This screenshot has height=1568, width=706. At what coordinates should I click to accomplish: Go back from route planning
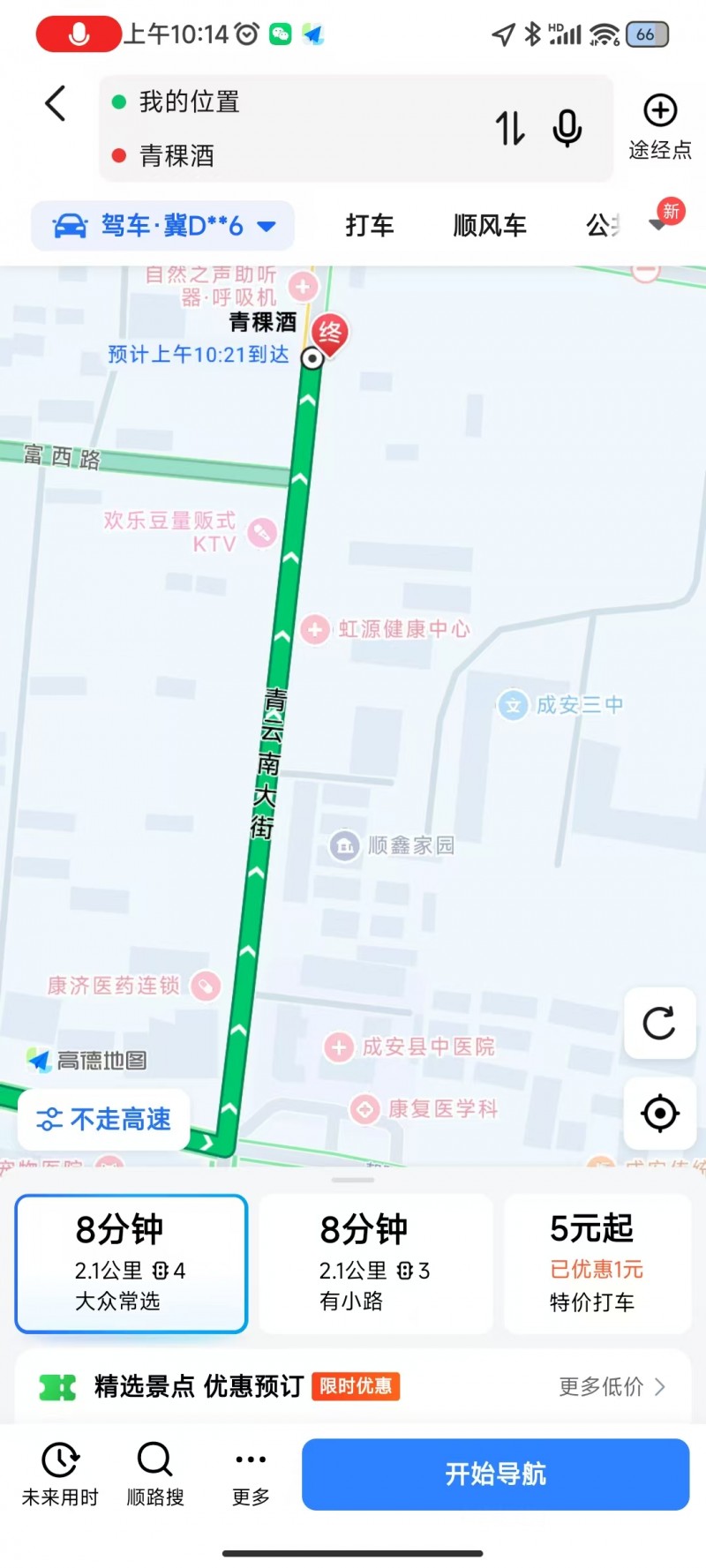pos(56,103)
